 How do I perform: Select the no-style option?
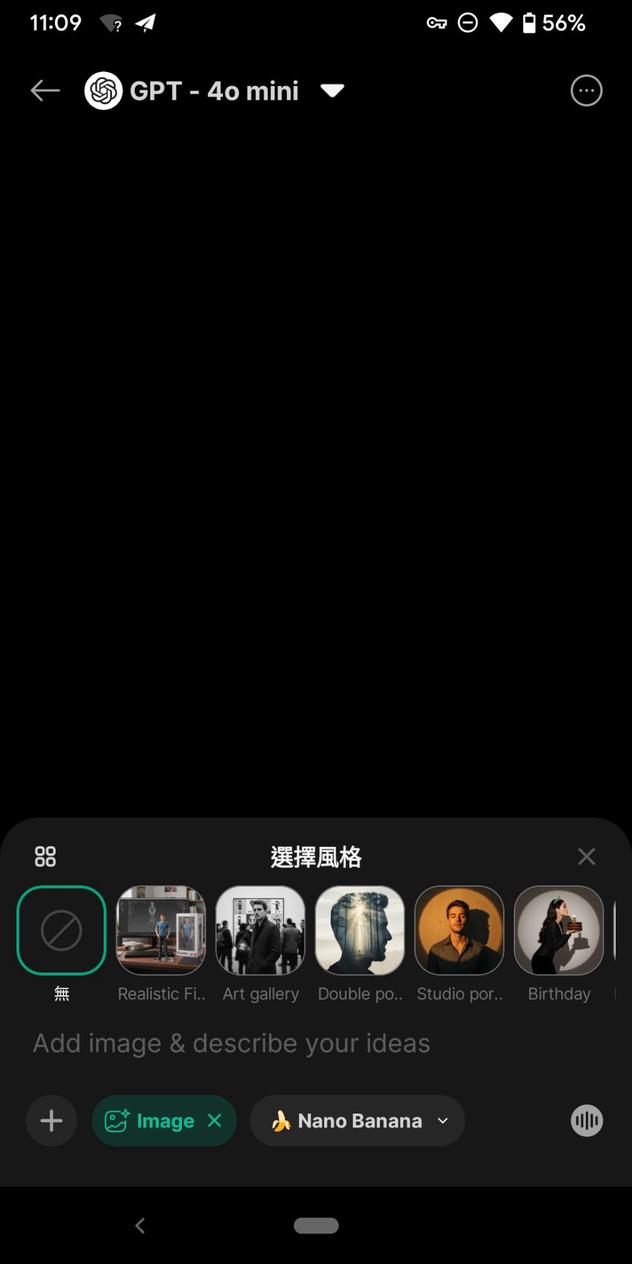point(61,930)
